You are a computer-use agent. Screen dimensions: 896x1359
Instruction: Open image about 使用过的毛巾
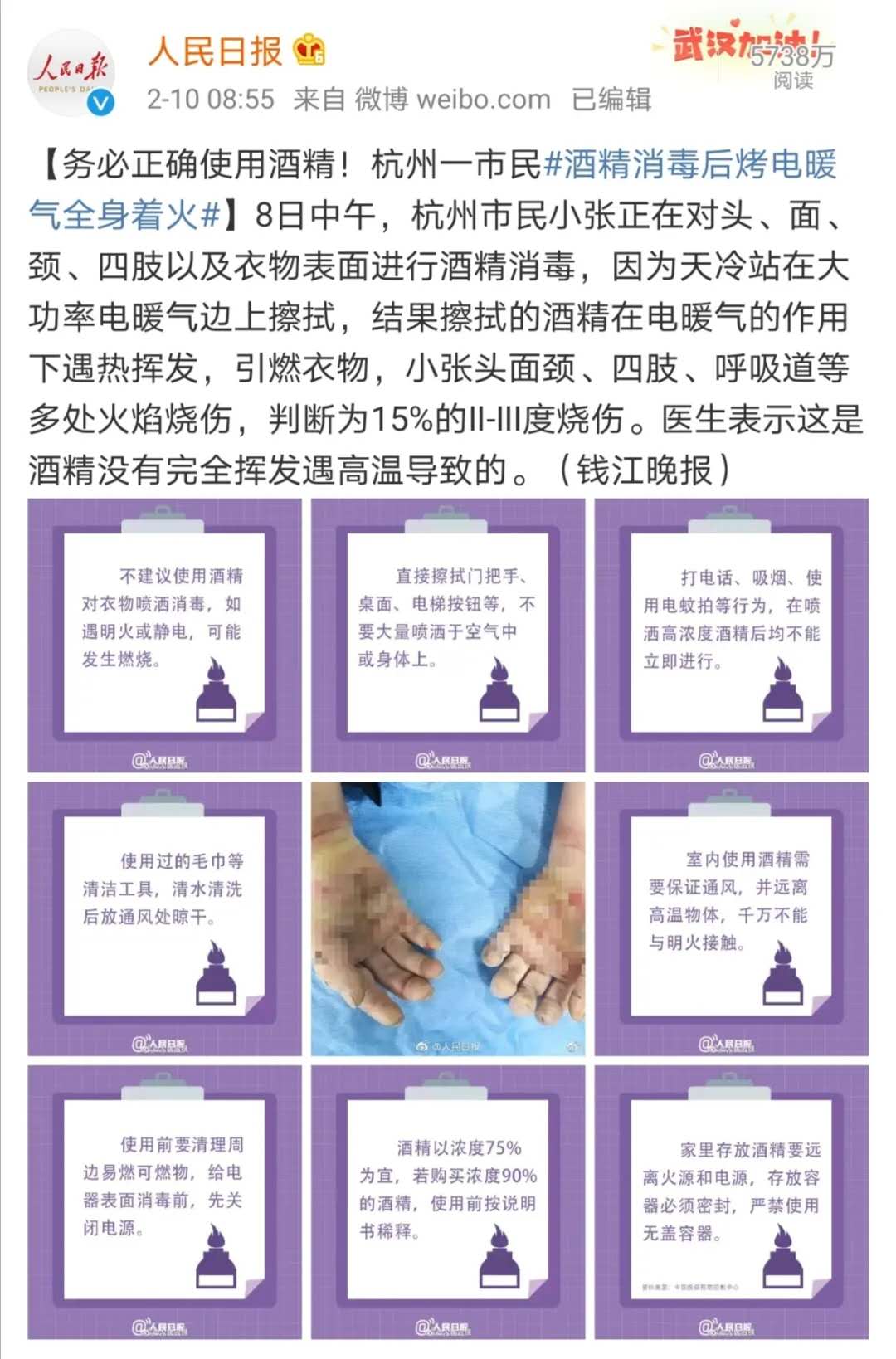164,918
